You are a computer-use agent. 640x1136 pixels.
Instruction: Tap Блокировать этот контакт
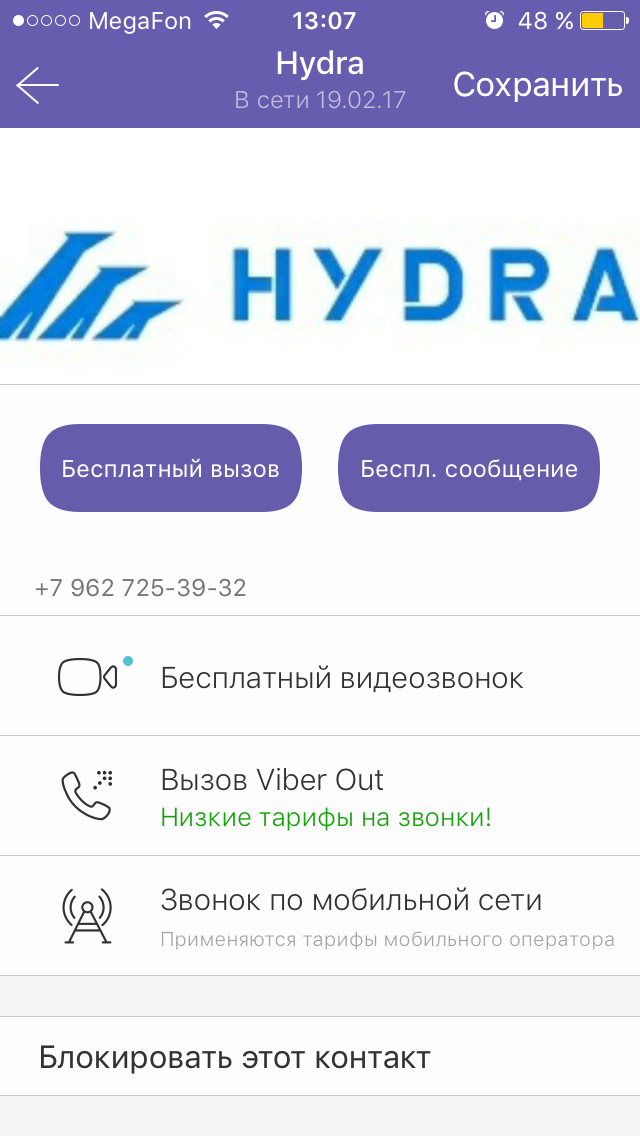[x=320, y=1058]
